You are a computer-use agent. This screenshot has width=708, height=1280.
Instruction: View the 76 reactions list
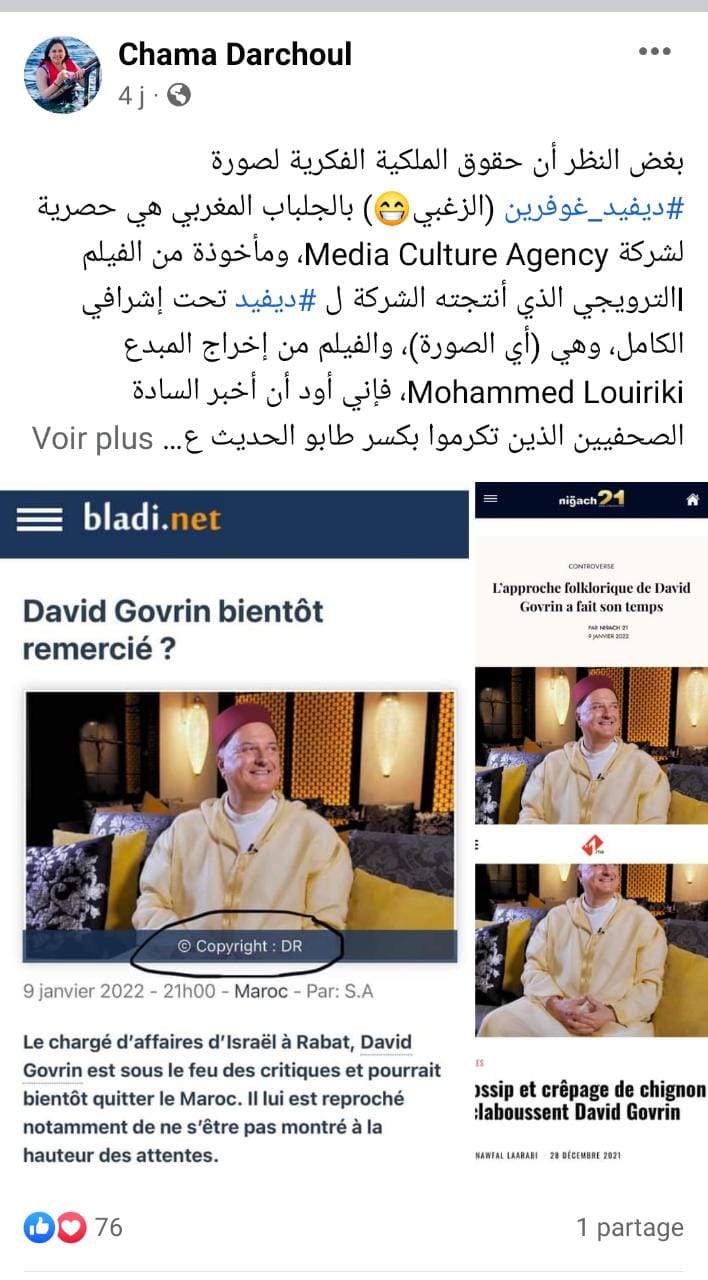point(73,1227)
